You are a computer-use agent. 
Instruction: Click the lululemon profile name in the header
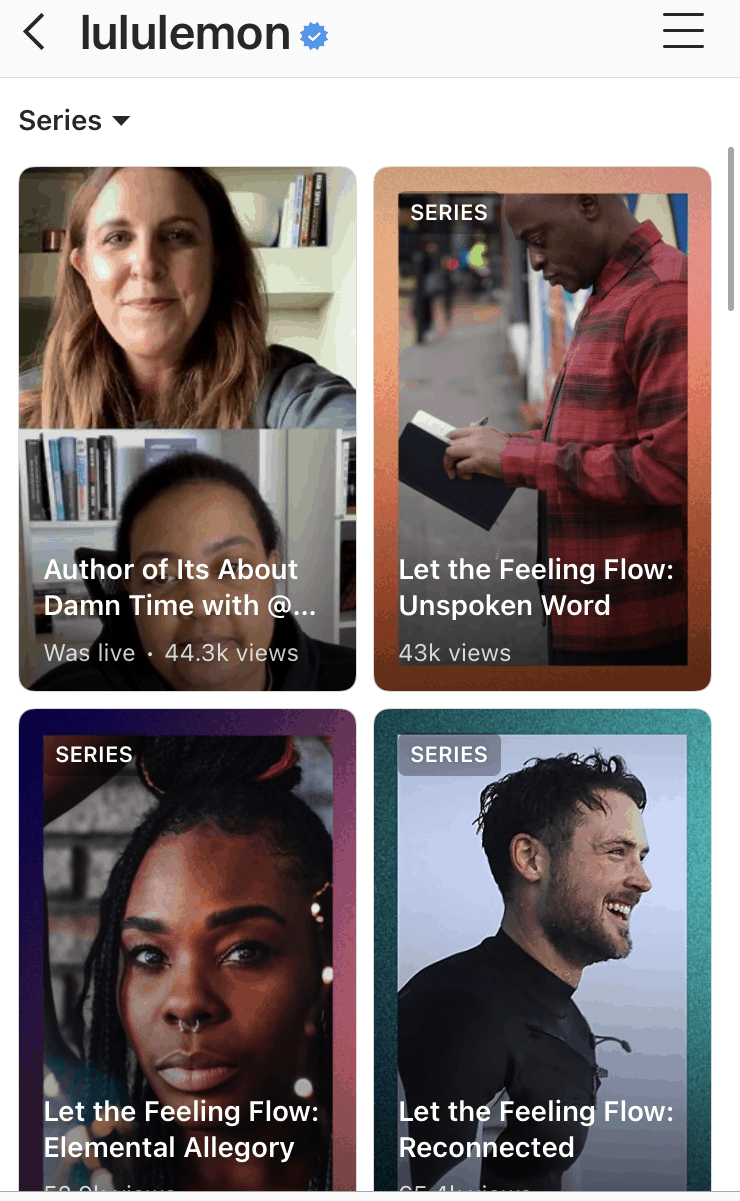click(183, 31)
